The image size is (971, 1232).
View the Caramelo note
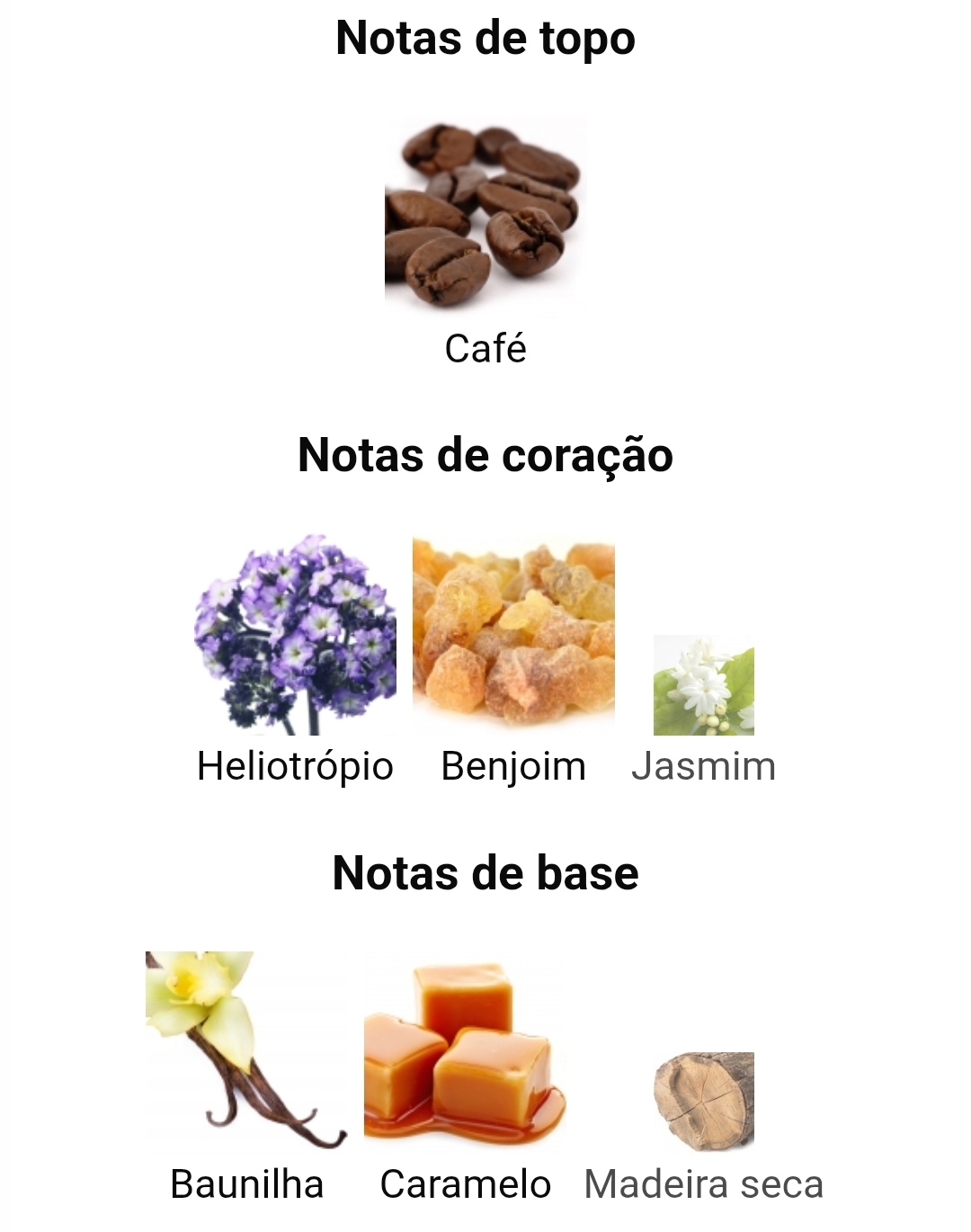(x=465, y=1054)
